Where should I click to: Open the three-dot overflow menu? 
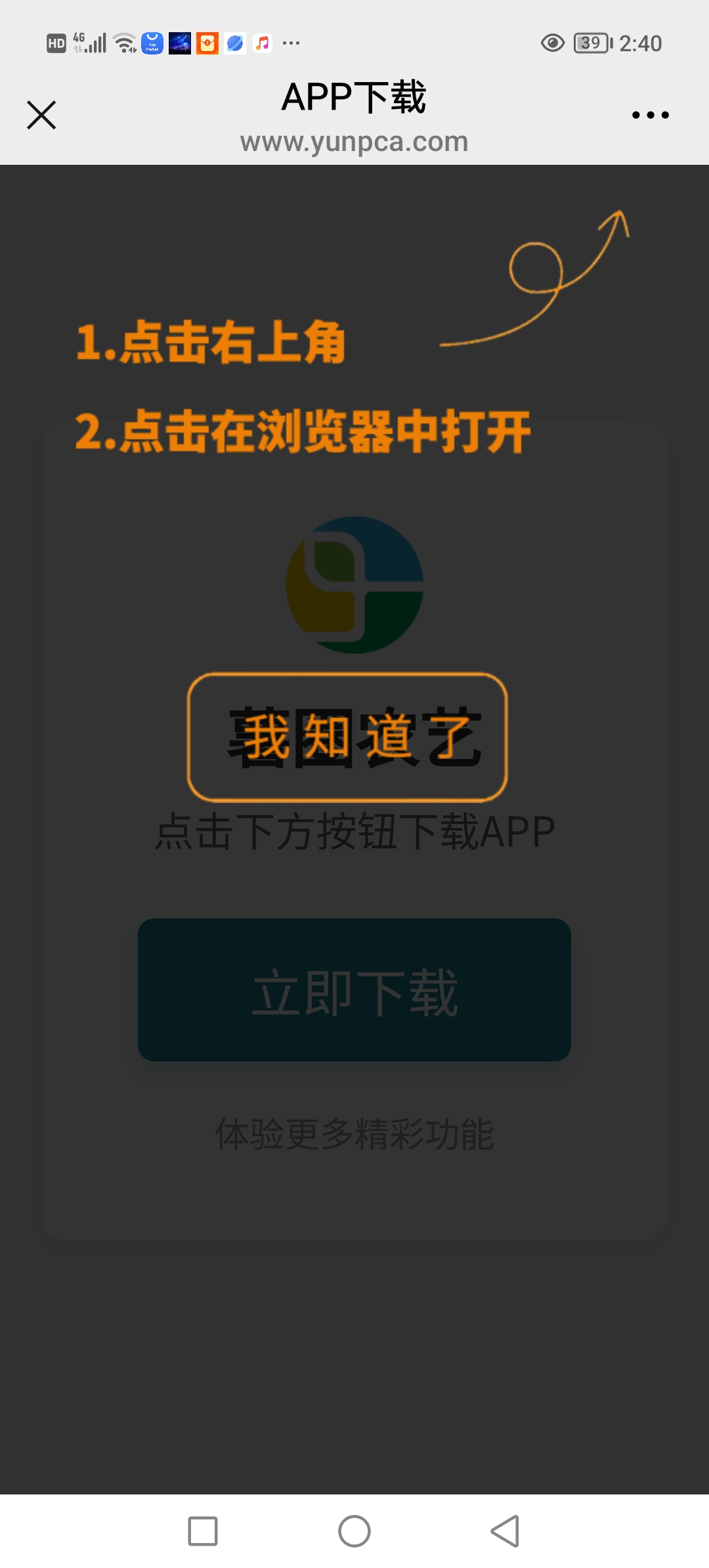tap(650, 115)
